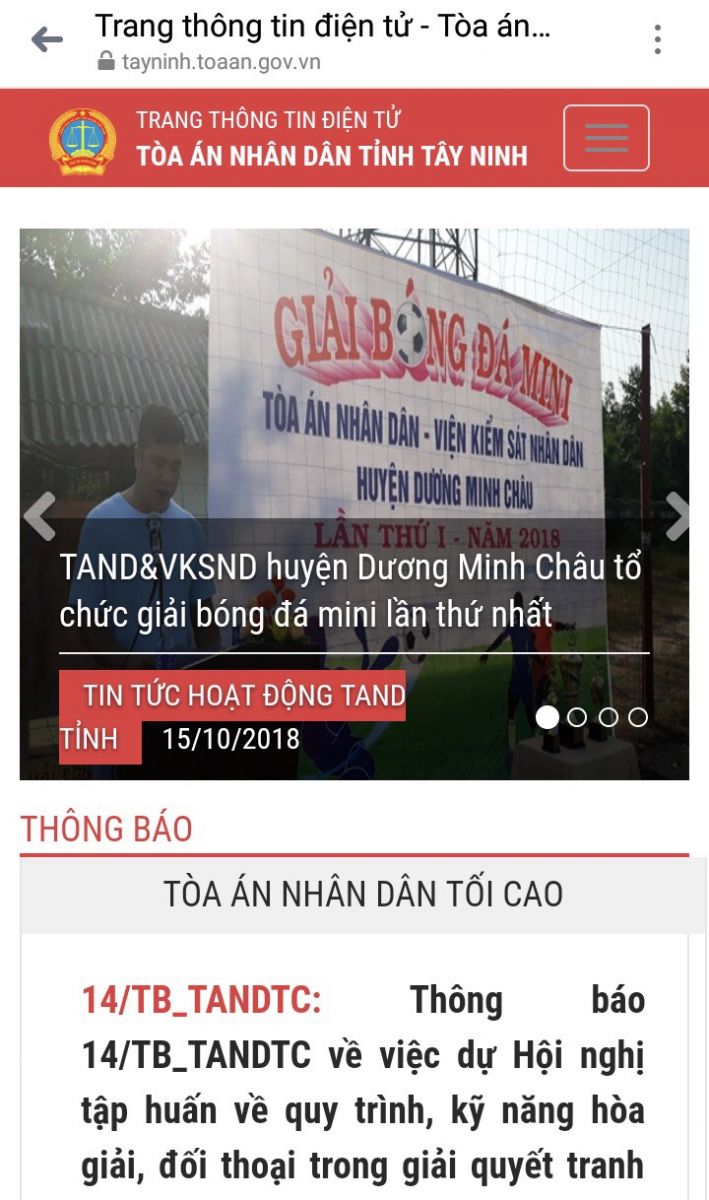The width and height of the screenshot is (709, 1200).
Task: Show the previous carousel slide
Action: 38,516
